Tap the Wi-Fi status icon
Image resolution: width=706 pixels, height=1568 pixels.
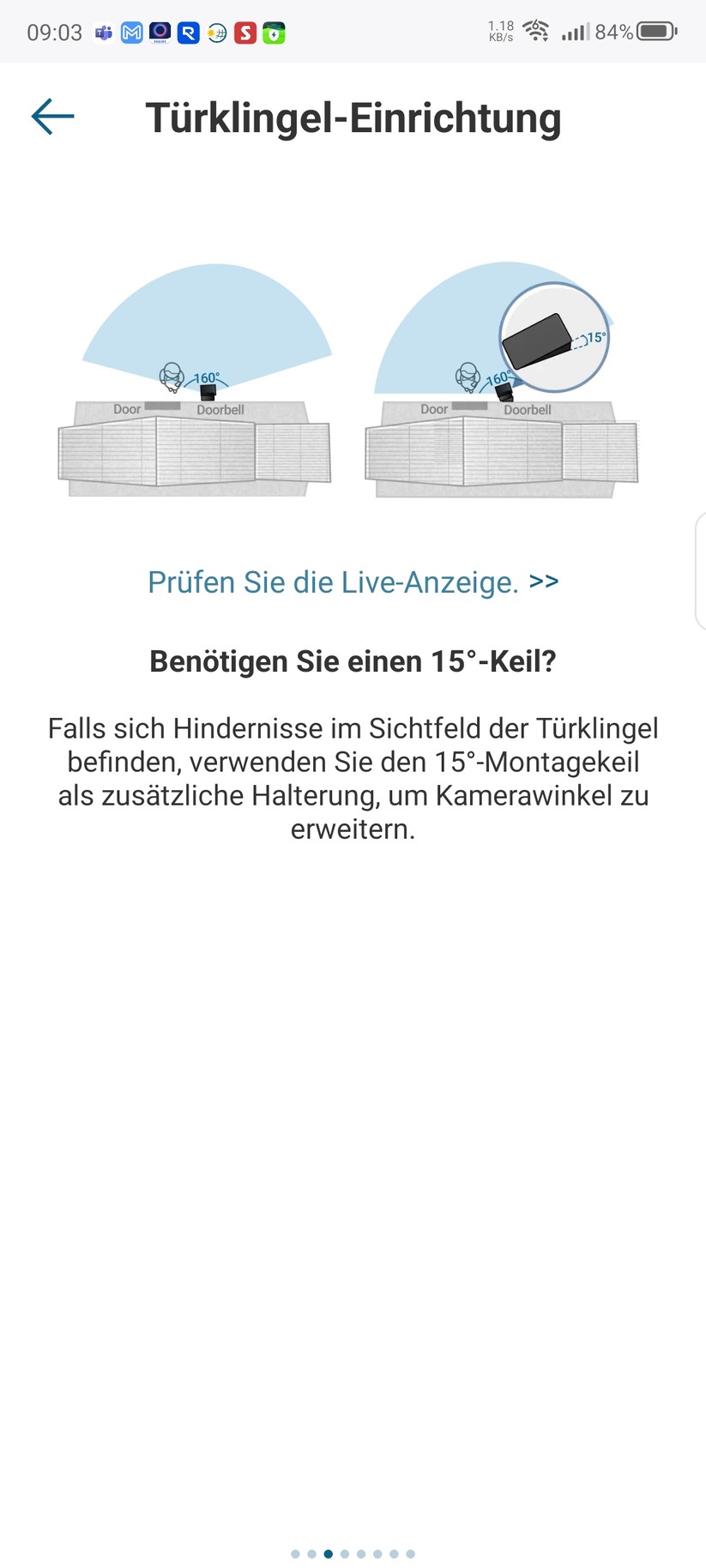point(536,31)
